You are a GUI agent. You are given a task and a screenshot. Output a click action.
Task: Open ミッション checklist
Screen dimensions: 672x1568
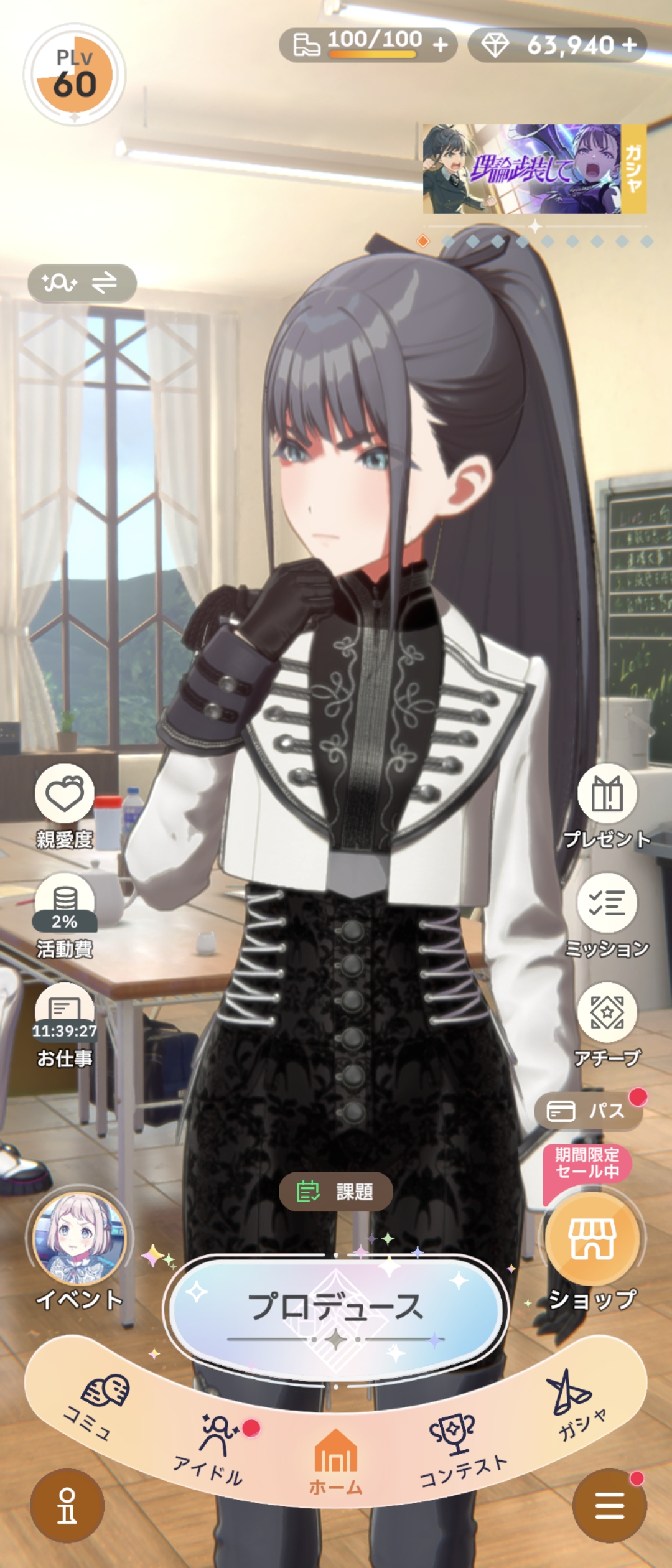[607, 903]
